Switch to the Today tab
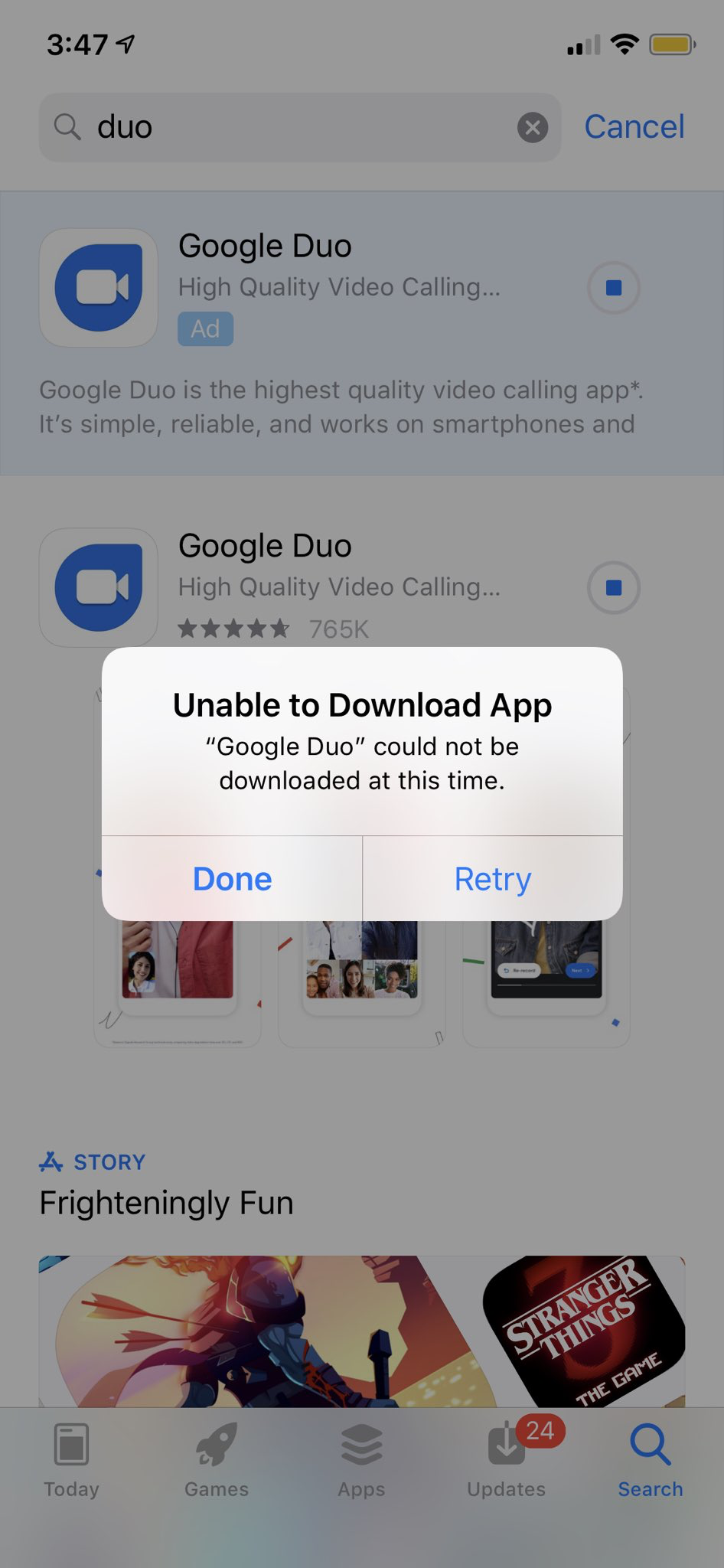This screenshot has width=724, height=1568. (x=71, y=1461)
